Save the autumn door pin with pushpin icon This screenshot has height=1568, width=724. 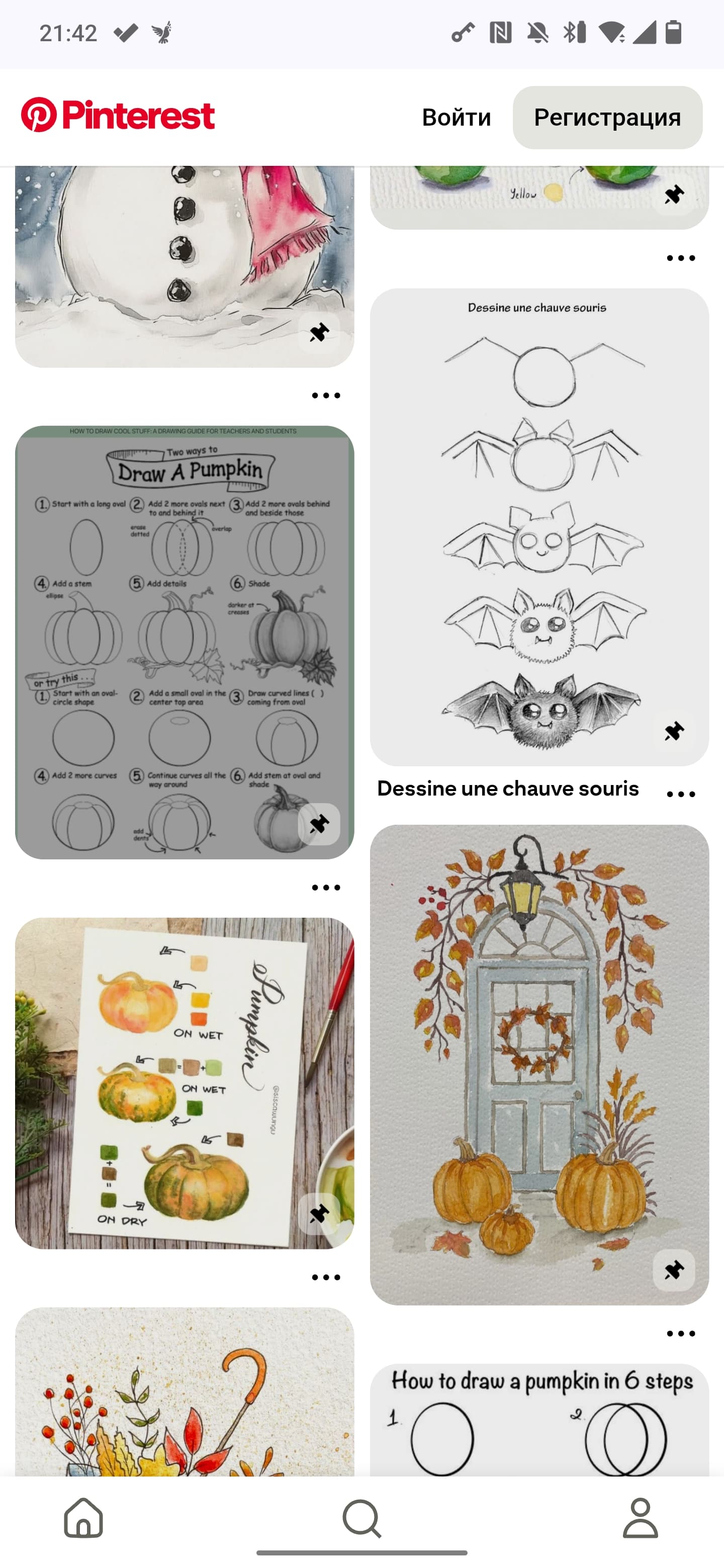673,1270
